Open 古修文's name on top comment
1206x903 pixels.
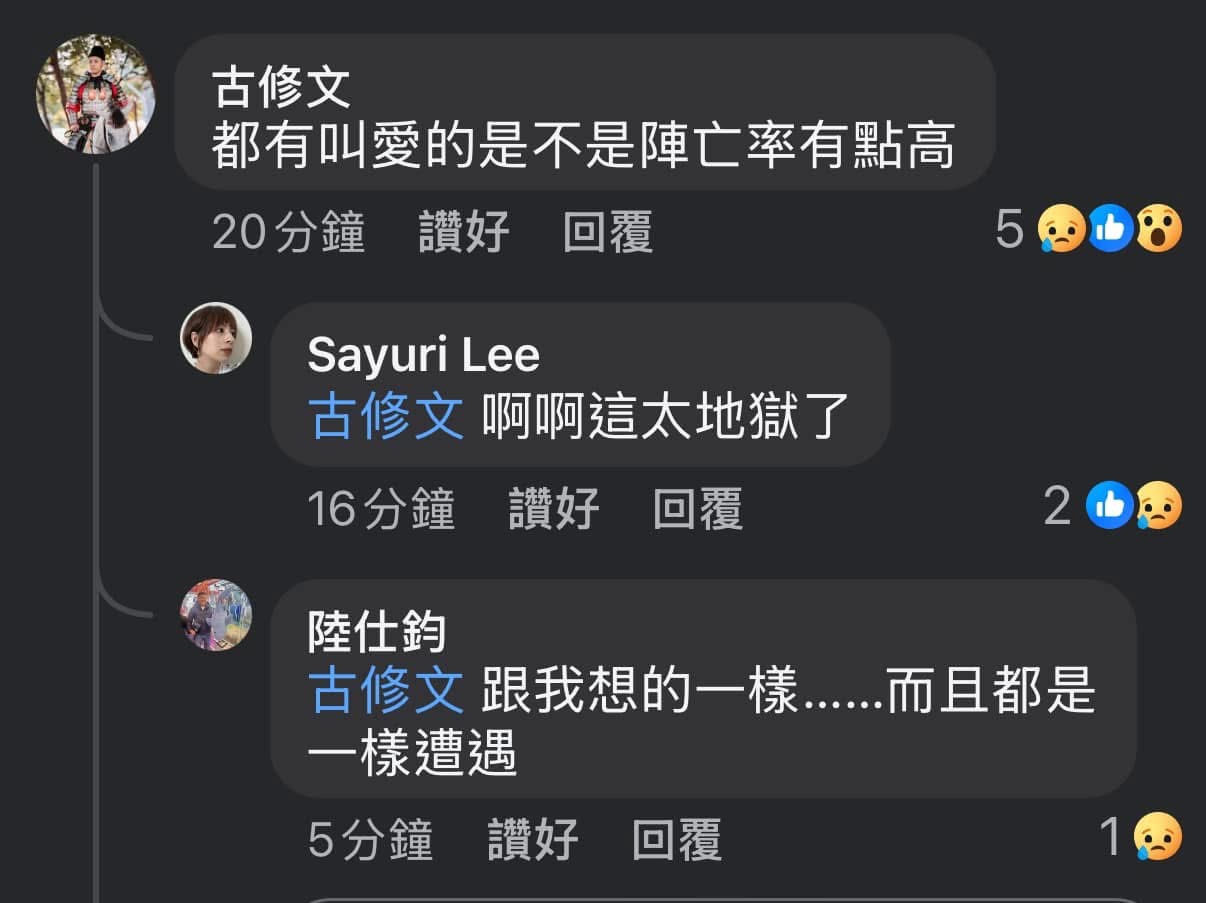(281, 88)
